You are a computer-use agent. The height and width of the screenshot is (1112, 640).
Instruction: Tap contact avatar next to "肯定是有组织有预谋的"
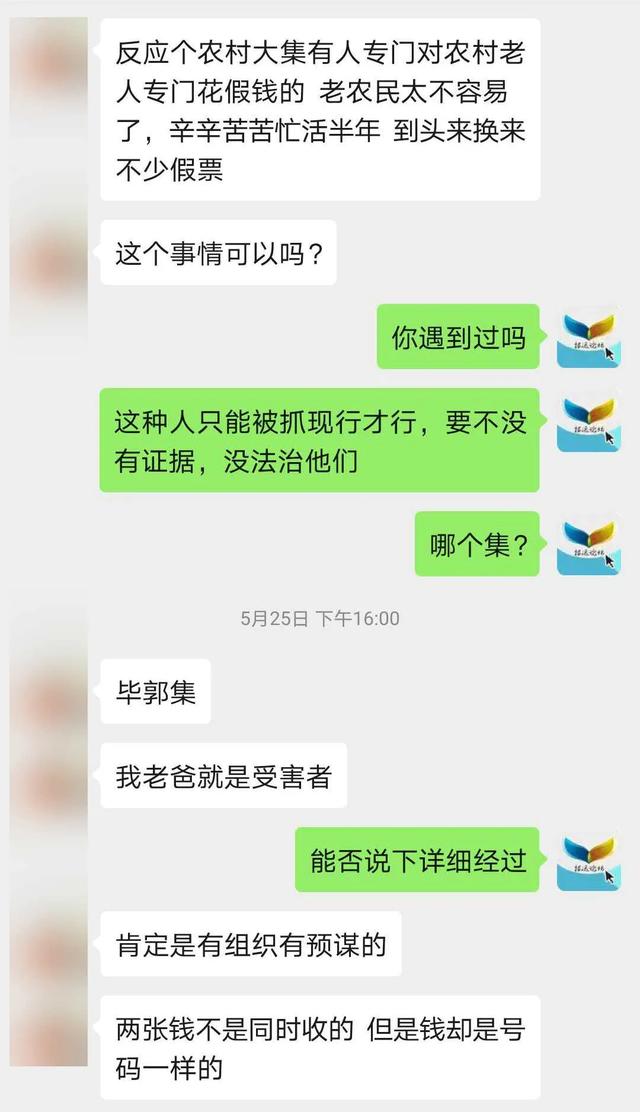point(49,943)
